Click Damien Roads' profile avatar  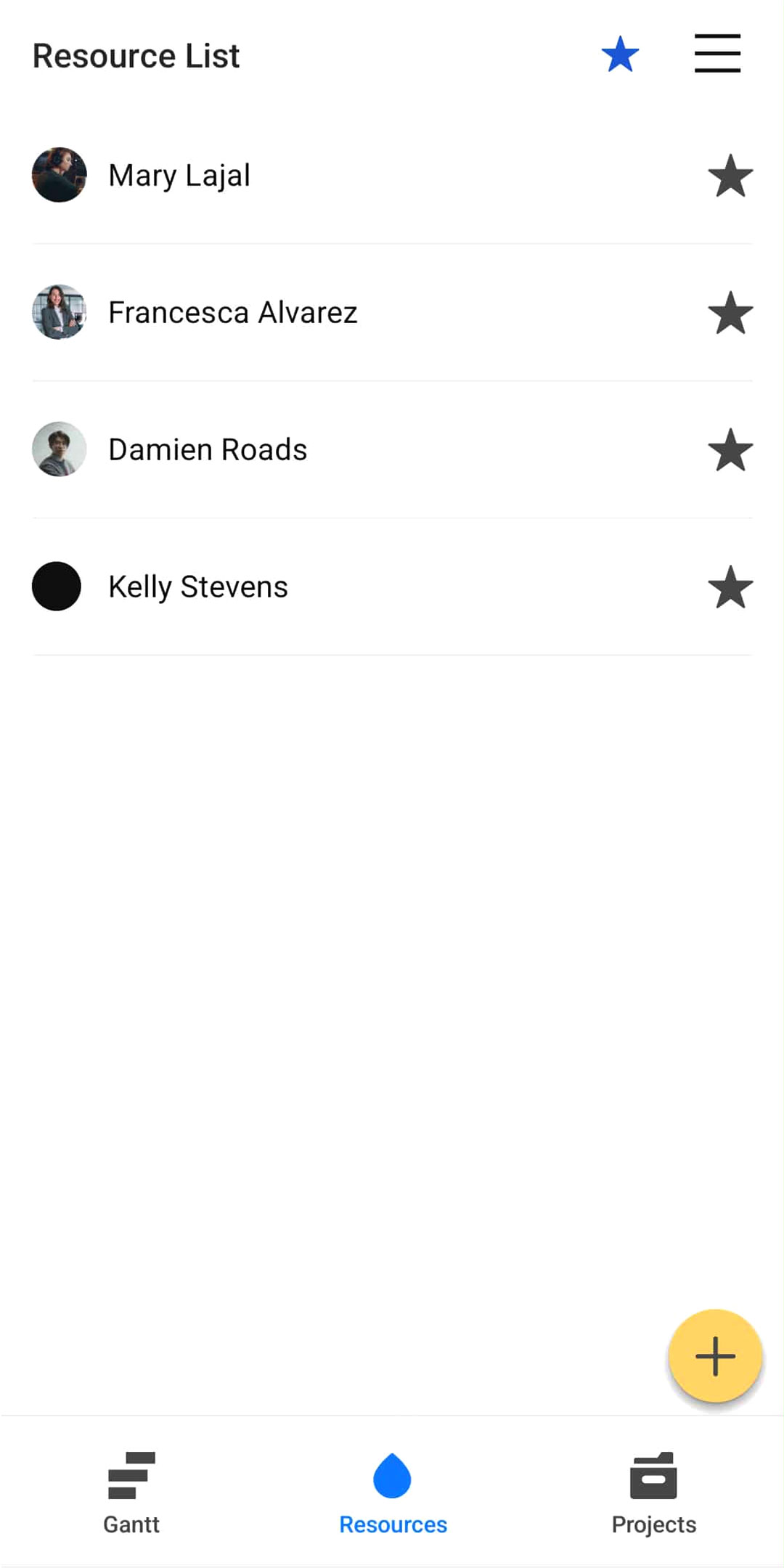point(58,449)
